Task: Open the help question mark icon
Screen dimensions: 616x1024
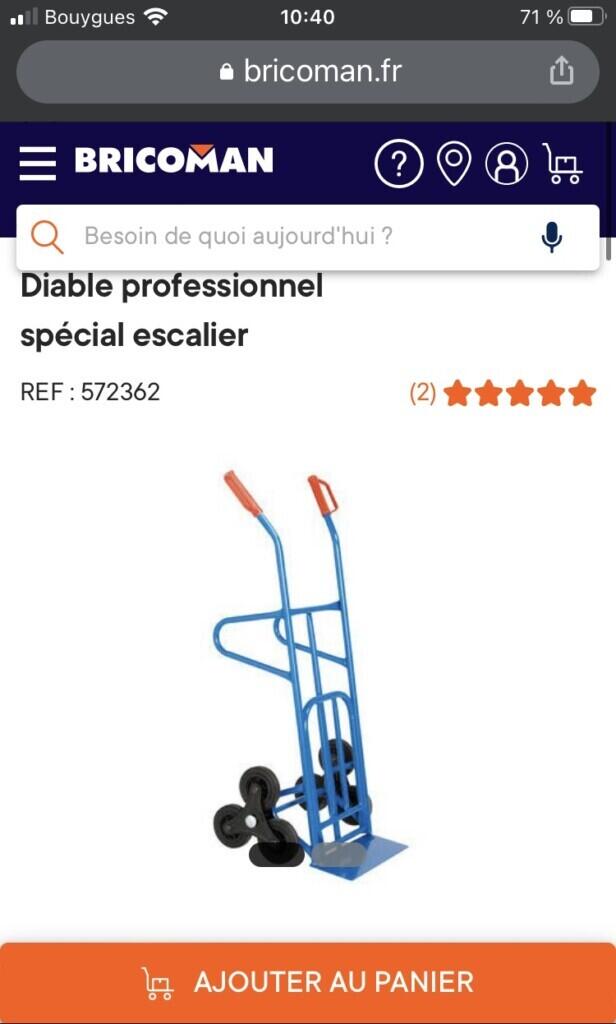Action: [x=398, y=163]
